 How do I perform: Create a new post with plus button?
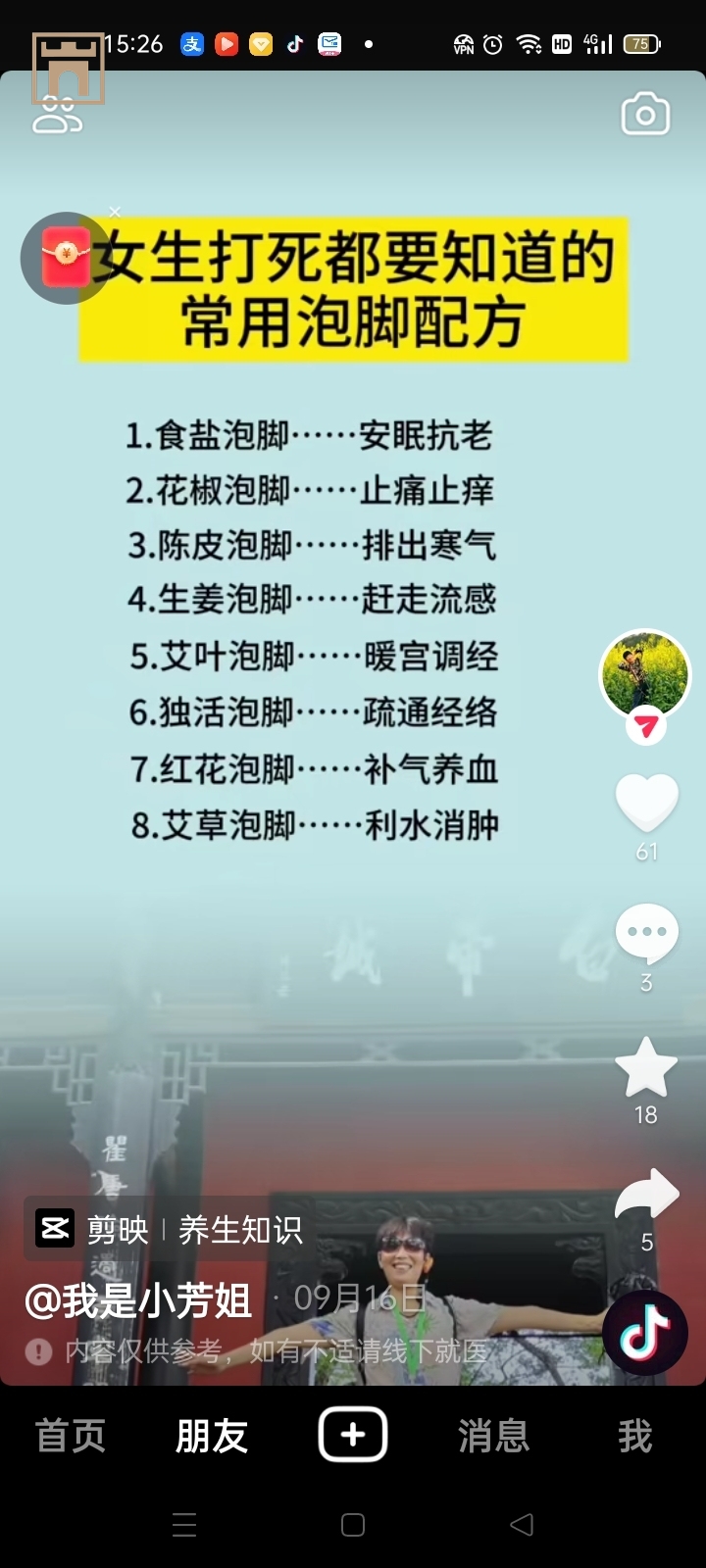(x=353, y=1436)
